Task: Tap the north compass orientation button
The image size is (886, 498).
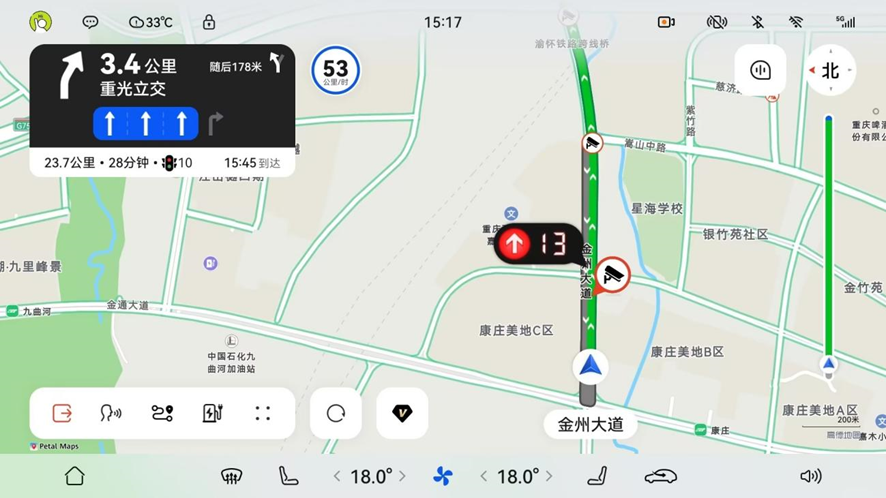Action: tap(830, 71)
